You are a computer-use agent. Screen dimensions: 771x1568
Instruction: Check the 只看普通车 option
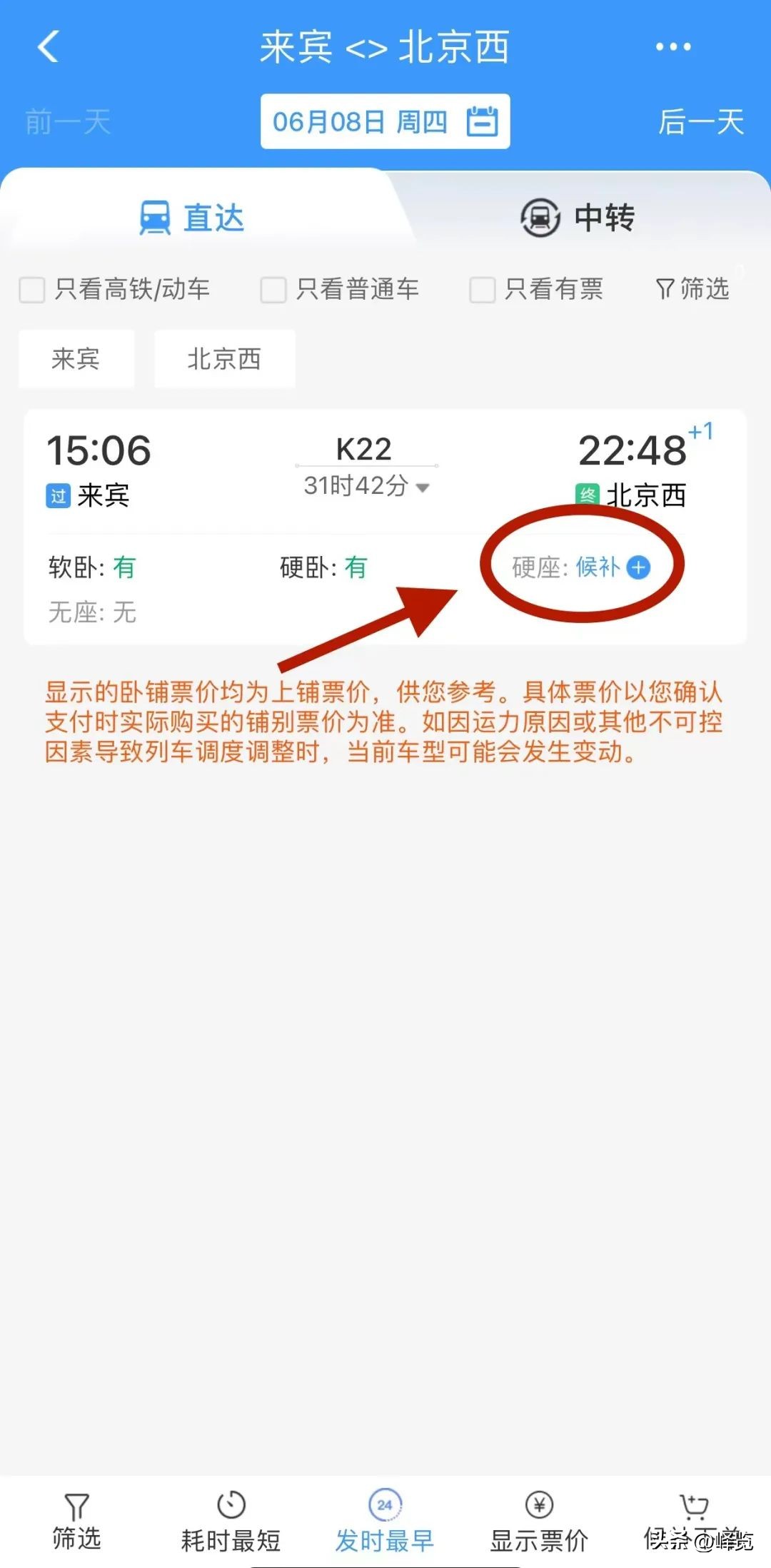point(273,290)
